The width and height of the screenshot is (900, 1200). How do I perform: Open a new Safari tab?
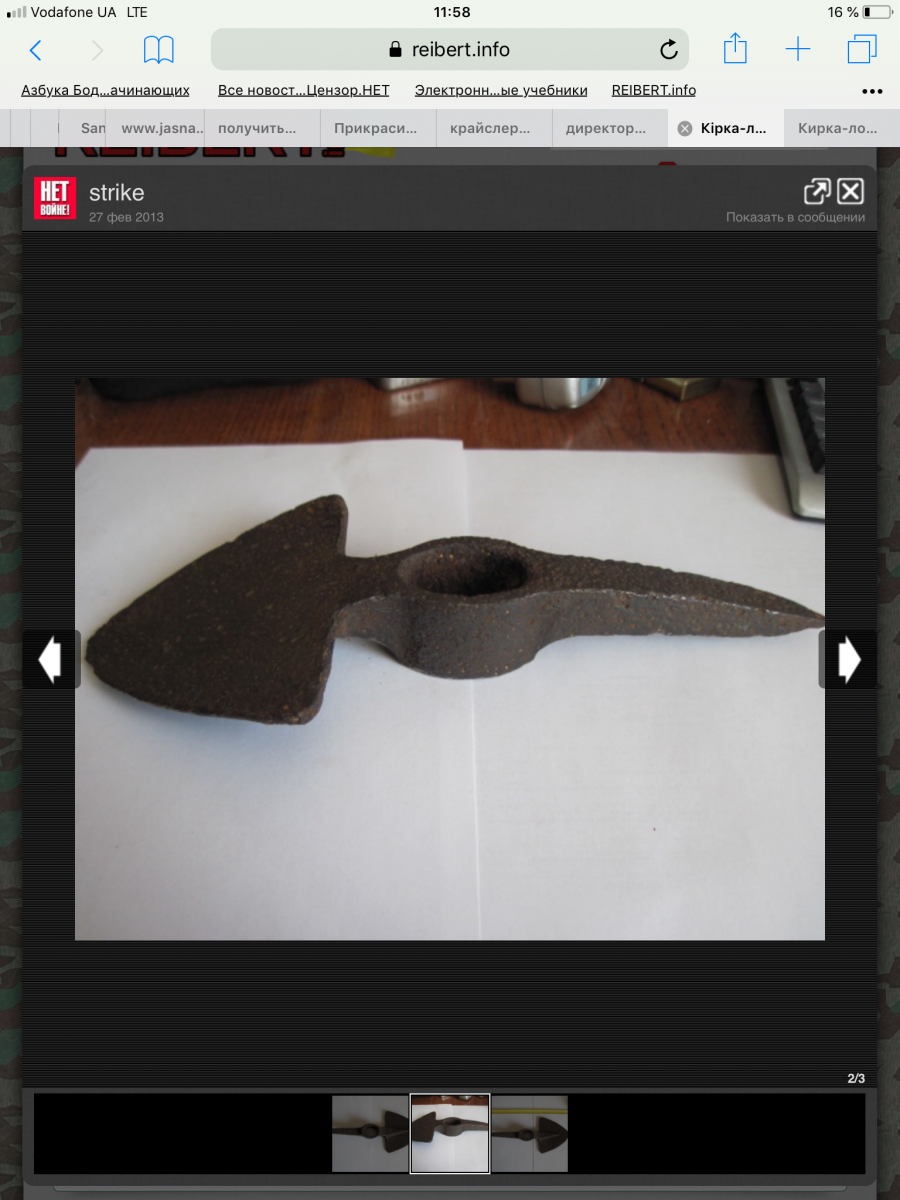coord(797,49)
